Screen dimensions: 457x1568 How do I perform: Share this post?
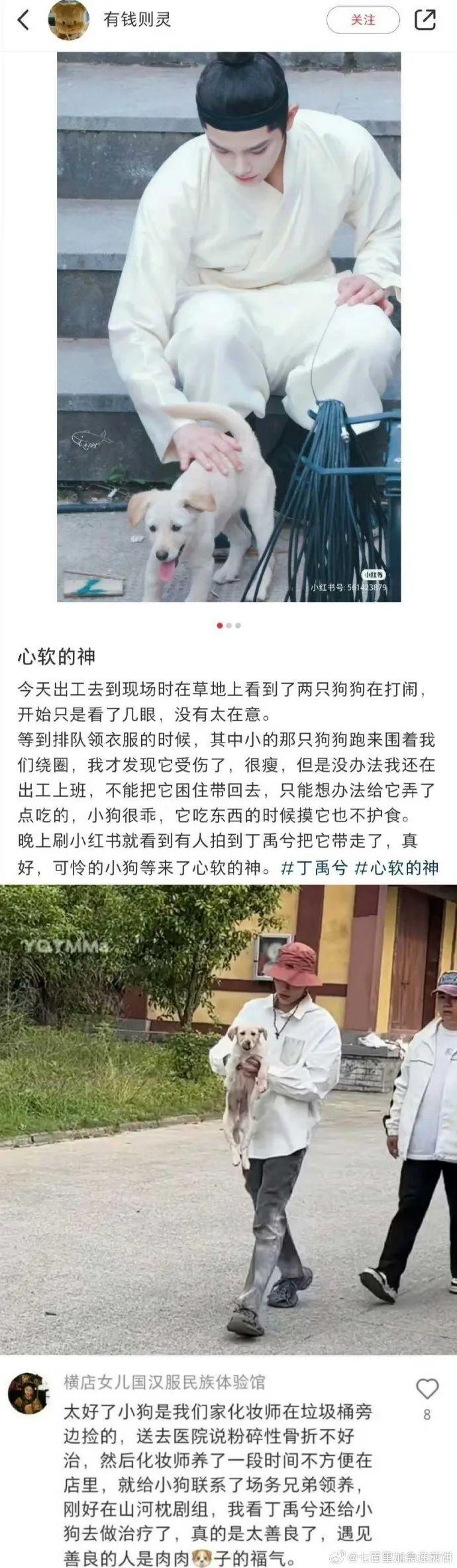[425, 21]
